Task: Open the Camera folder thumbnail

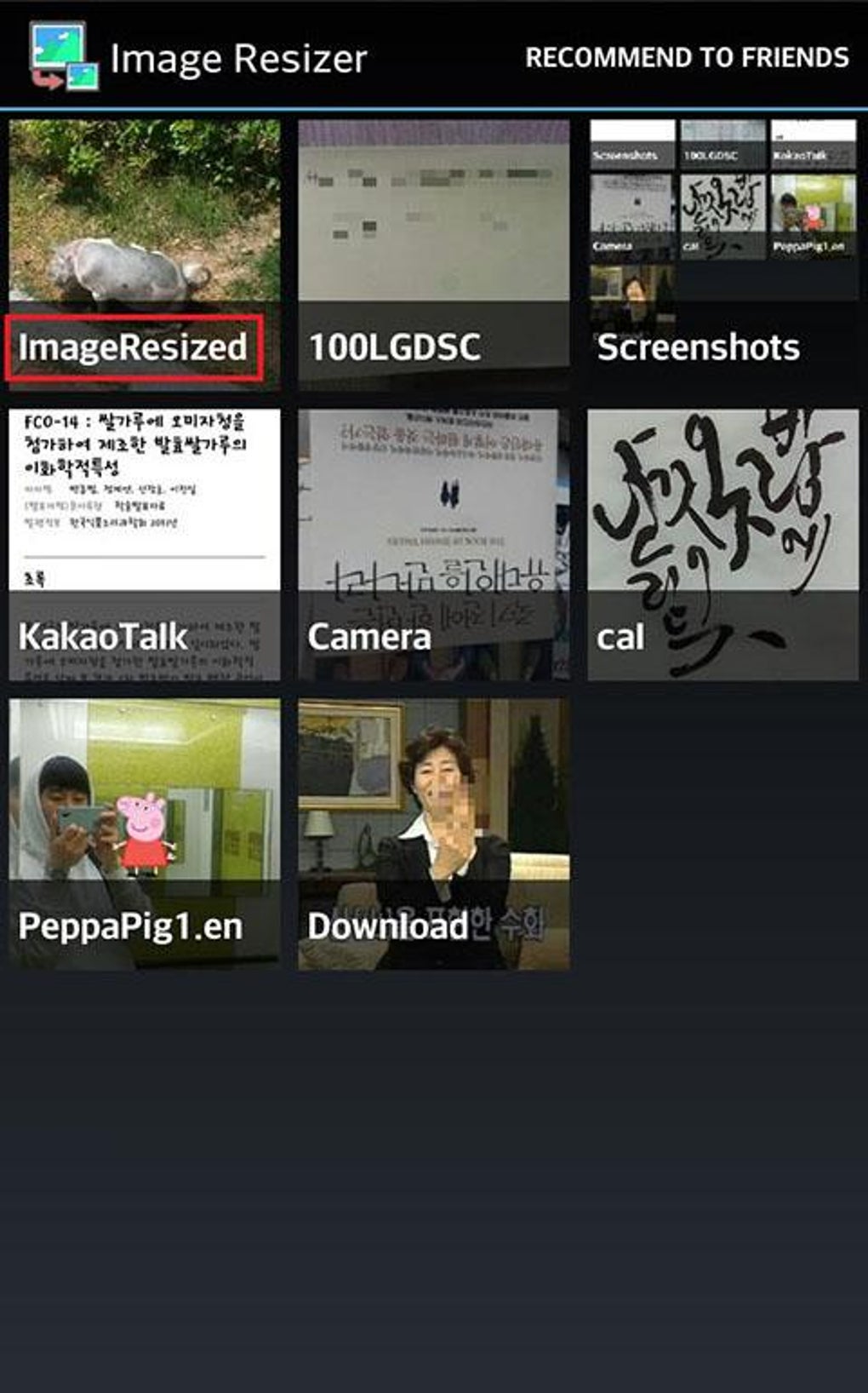Action: [x=434, y=511]
